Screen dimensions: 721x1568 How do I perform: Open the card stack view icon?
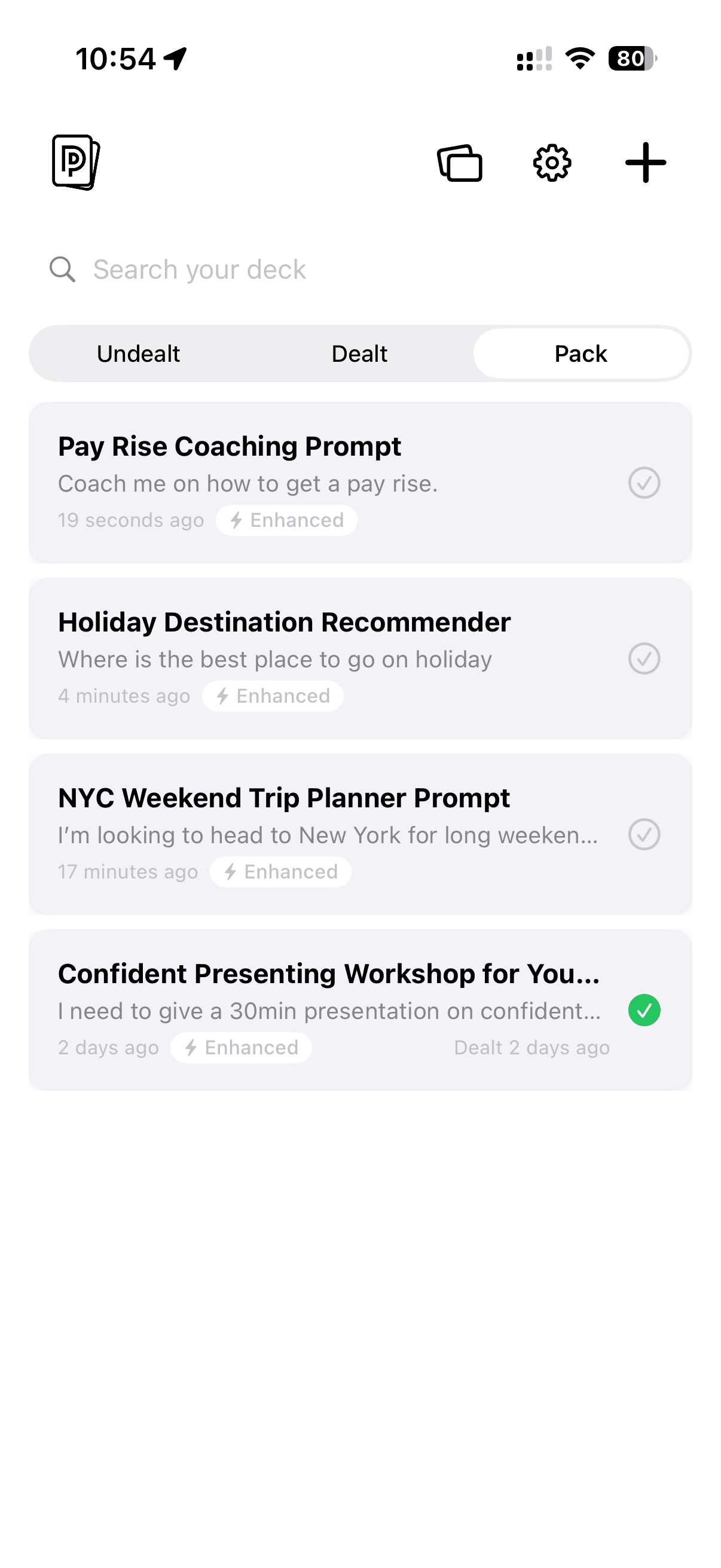(459, 163)
